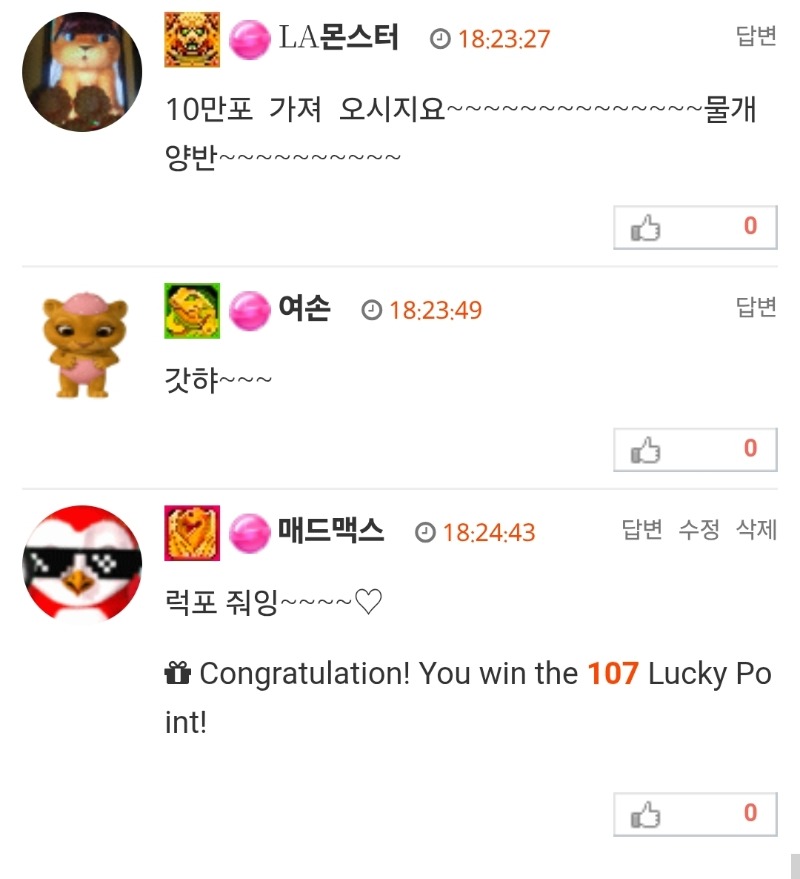Like 여손's comment
This screenshot has height=879, width=800.
pyautogui.click(x=695, y=450)
